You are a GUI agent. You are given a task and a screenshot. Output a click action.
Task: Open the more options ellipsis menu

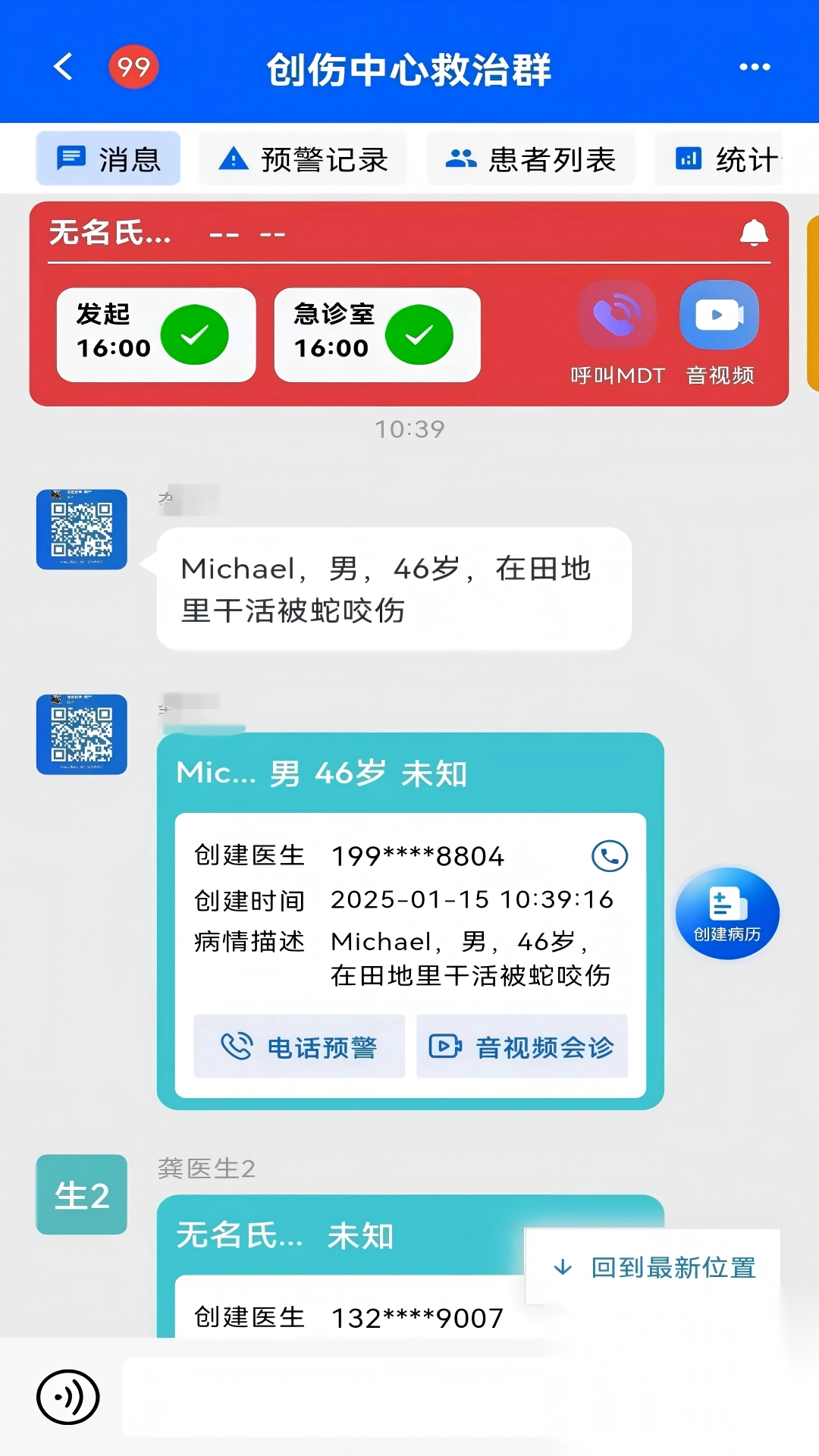tap(754, 67)
